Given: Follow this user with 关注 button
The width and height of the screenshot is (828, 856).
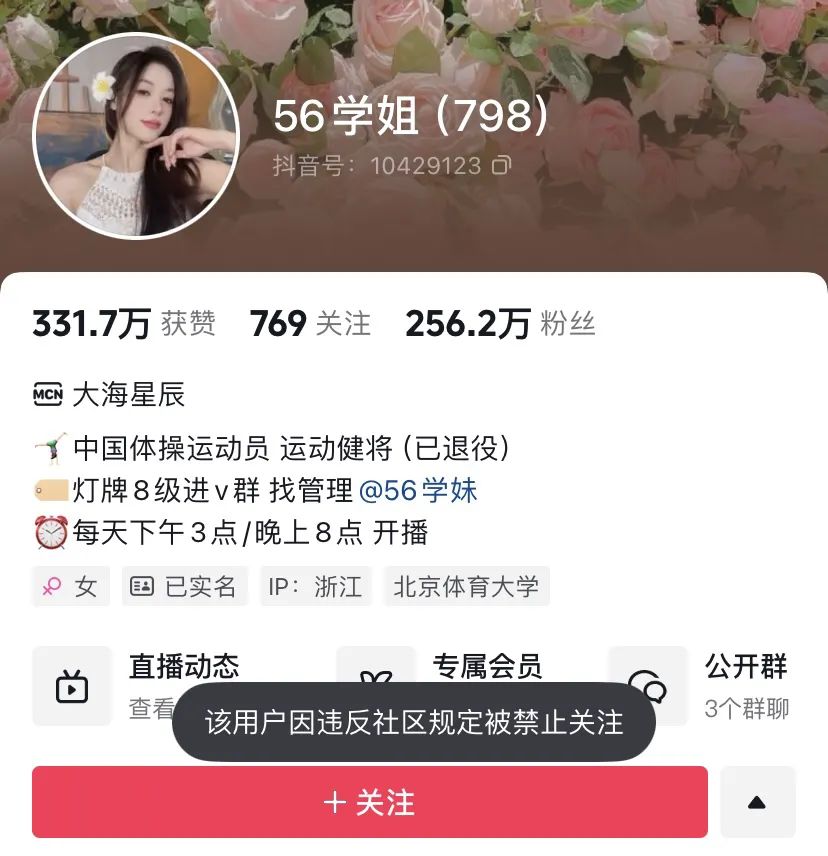Looking at the screenshot, I should click(369, 802).
